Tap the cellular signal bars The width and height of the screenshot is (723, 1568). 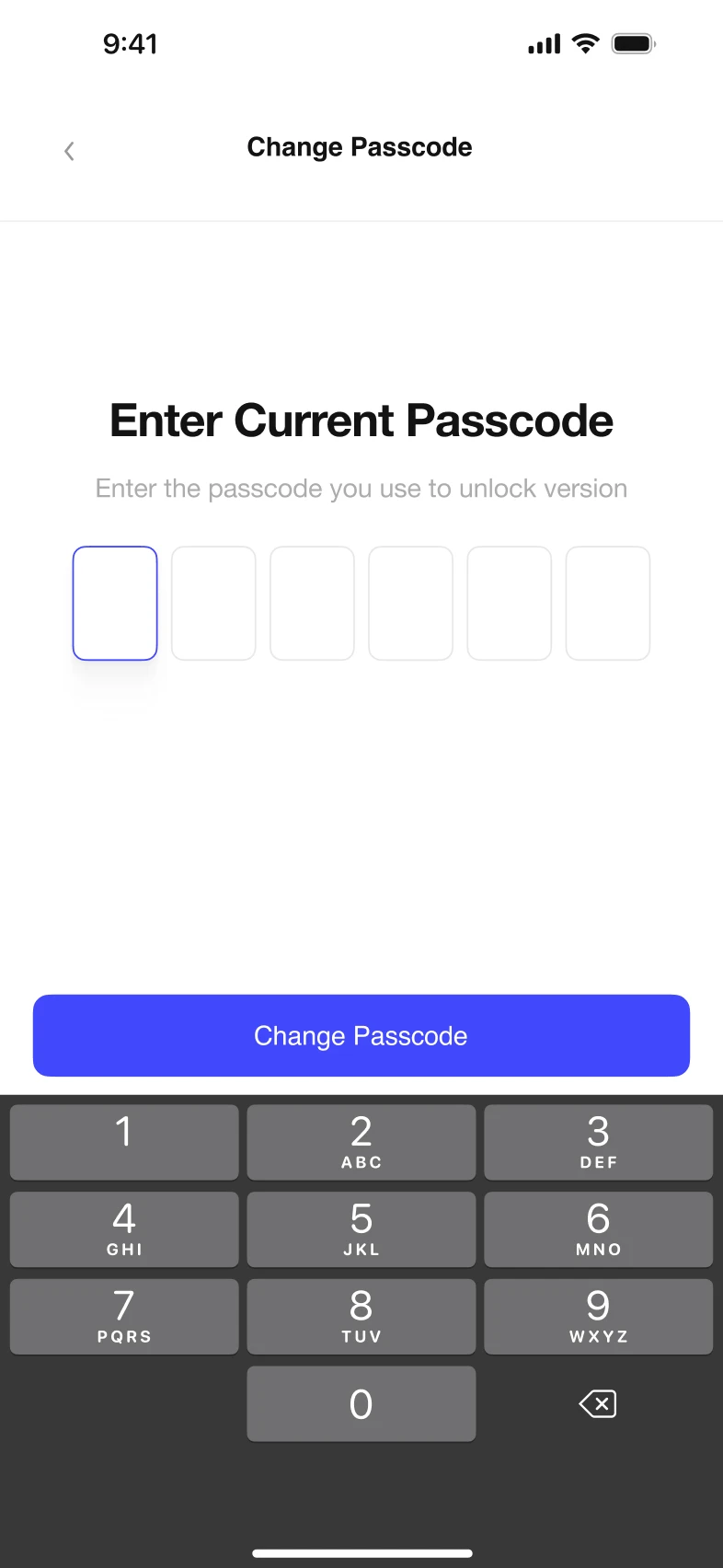pos(545,43)
